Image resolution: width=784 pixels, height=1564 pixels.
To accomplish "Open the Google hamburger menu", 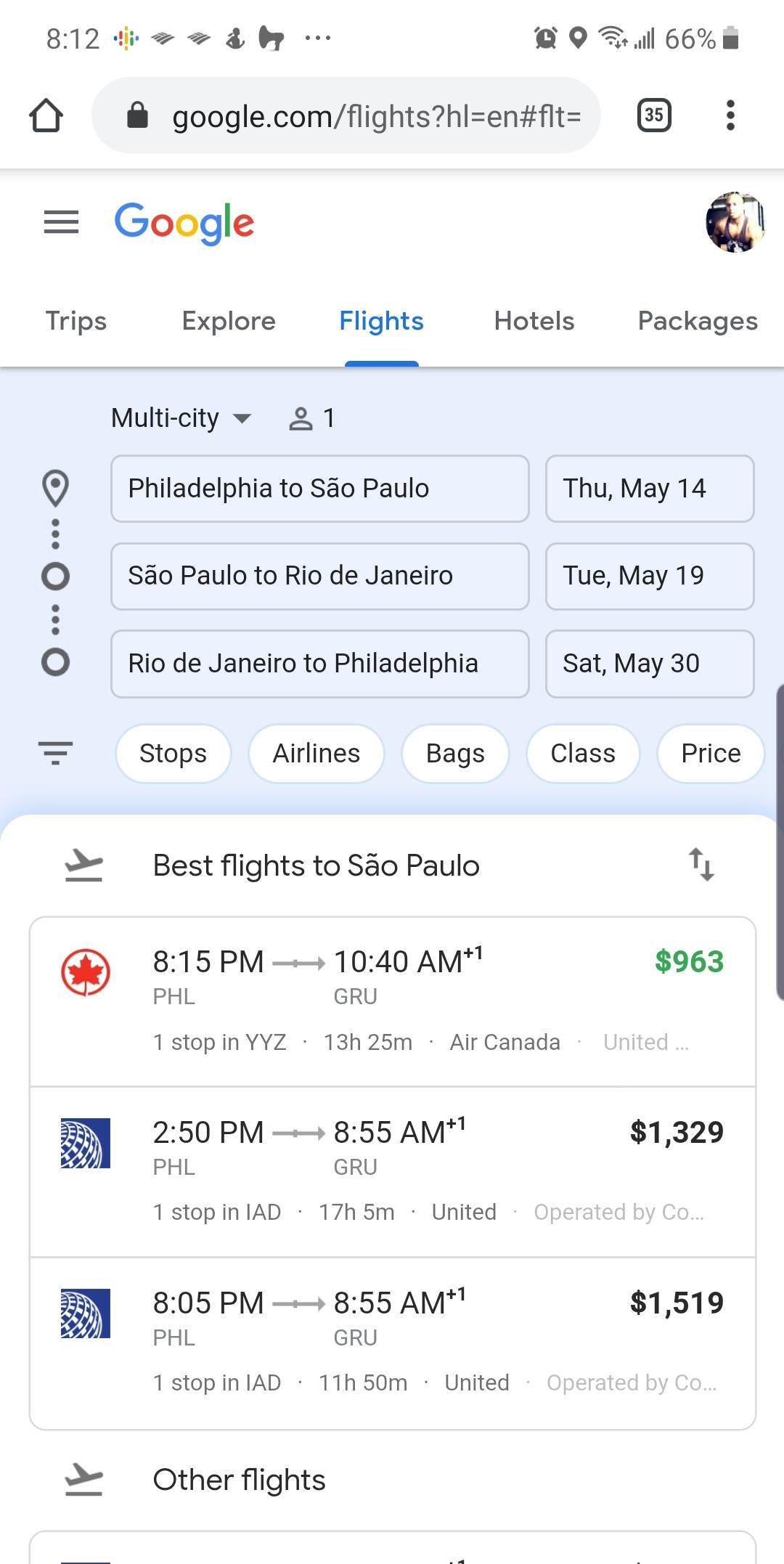I will pyautogui.click(x=61, y=222).
